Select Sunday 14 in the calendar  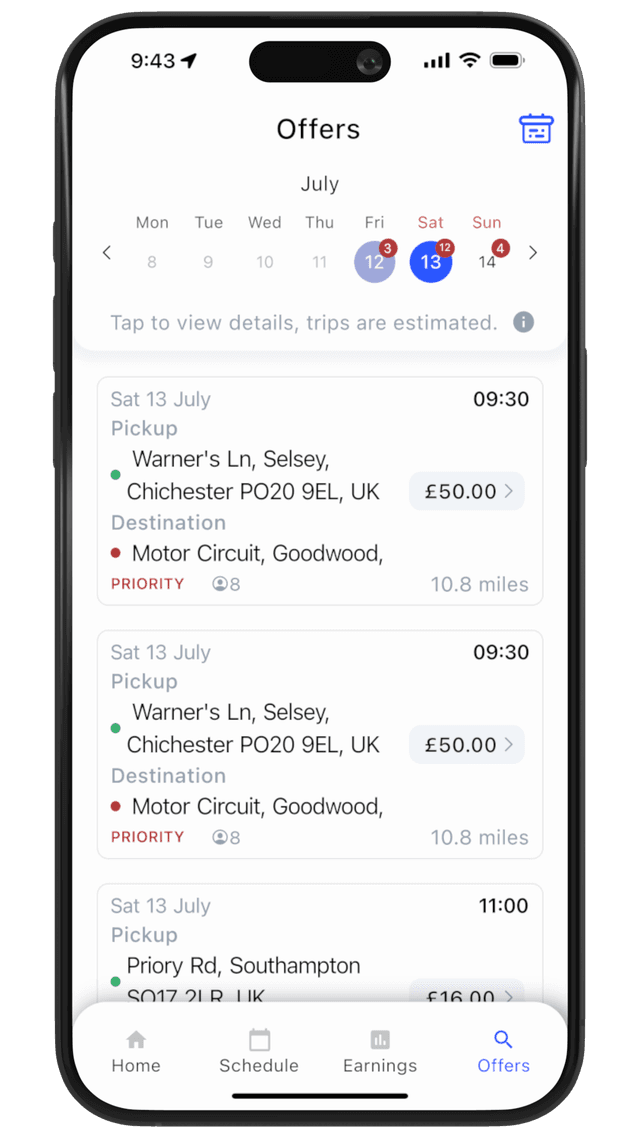pos(487,262)
